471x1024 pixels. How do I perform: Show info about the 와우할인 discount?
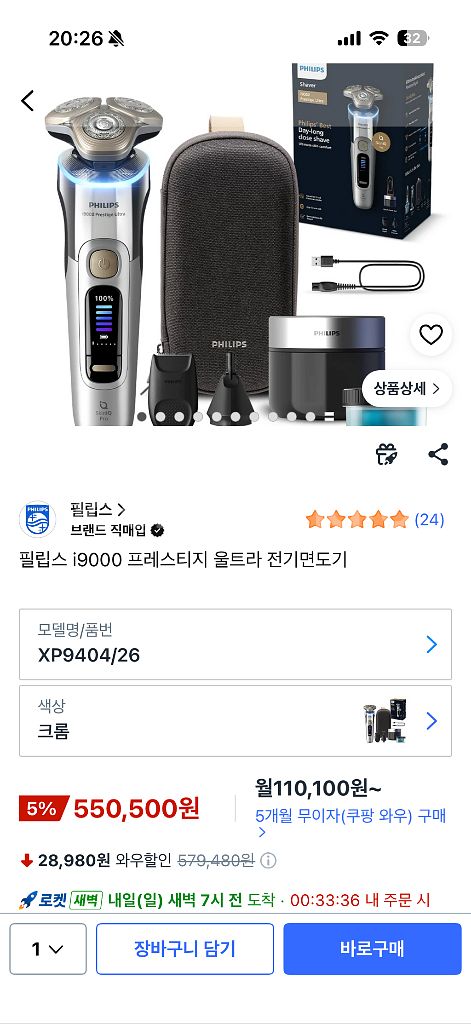268,861
